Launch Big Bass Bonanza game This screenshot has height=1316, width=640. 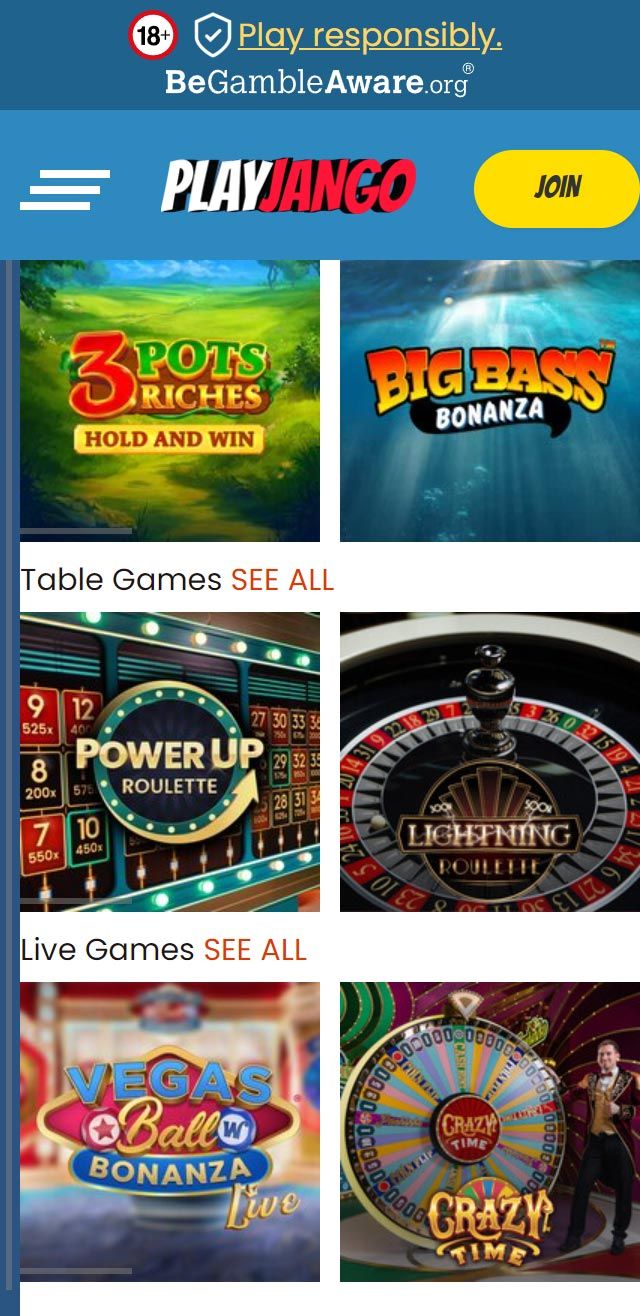click(x=490, y=400)
